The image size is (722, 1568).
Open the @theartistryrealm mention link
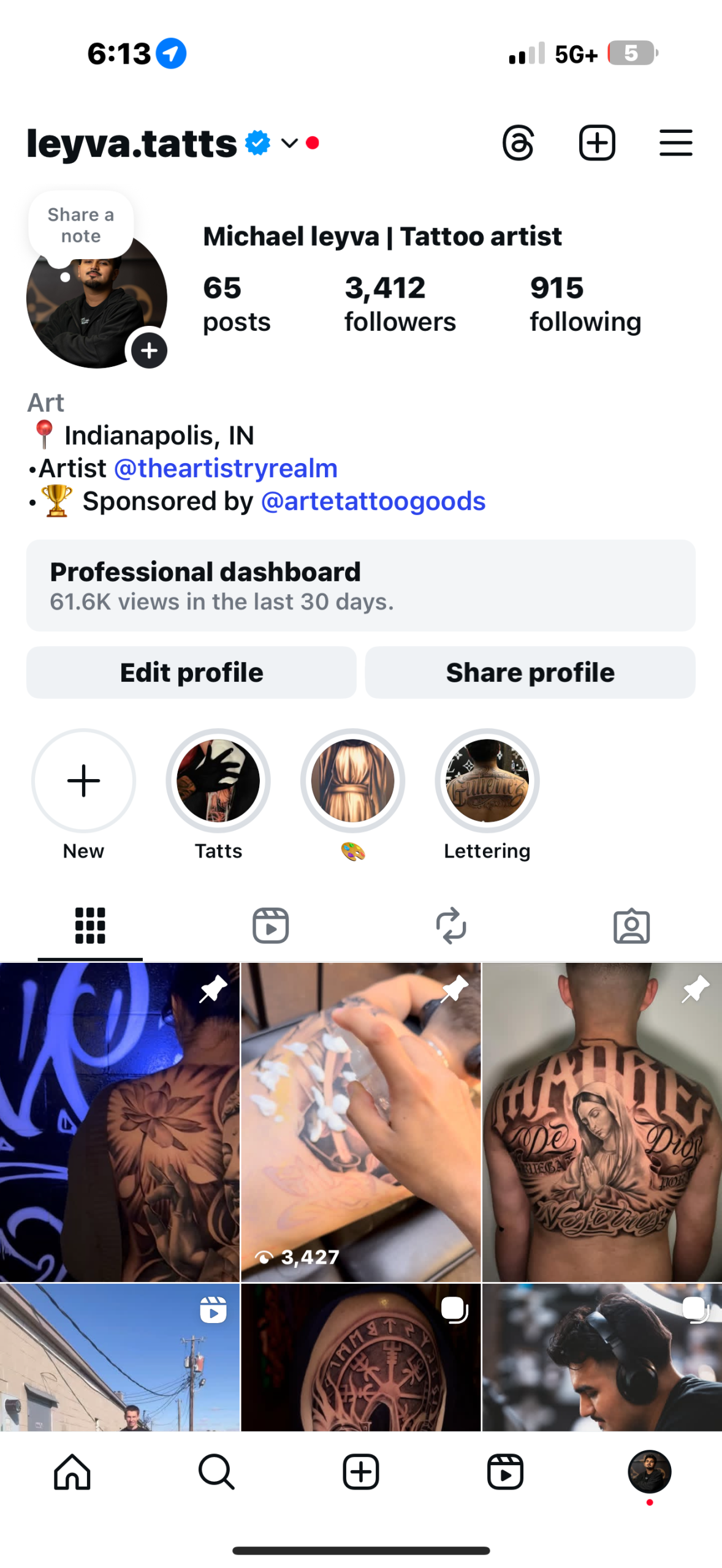point(226,469)
